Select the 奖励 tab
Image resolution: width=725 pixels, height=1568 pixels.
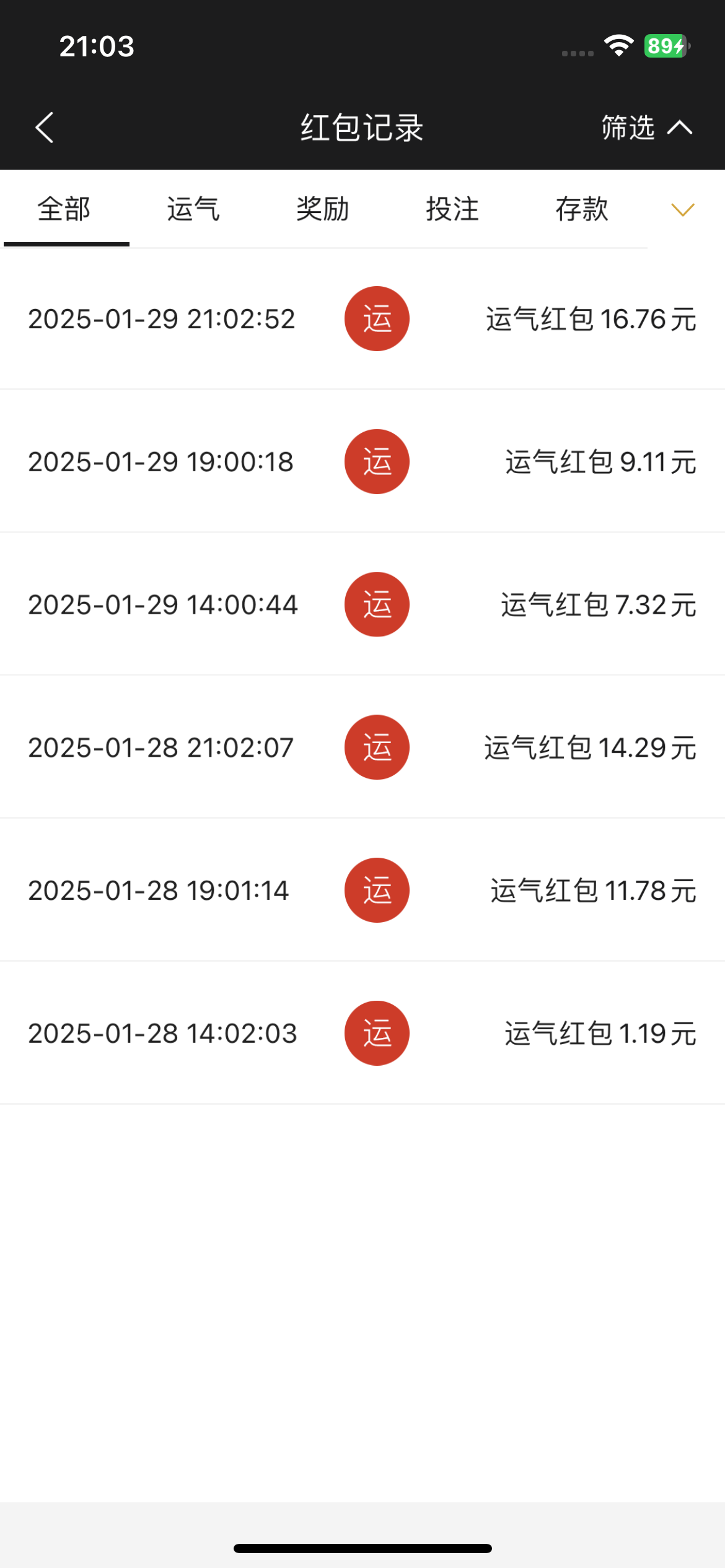323,209
